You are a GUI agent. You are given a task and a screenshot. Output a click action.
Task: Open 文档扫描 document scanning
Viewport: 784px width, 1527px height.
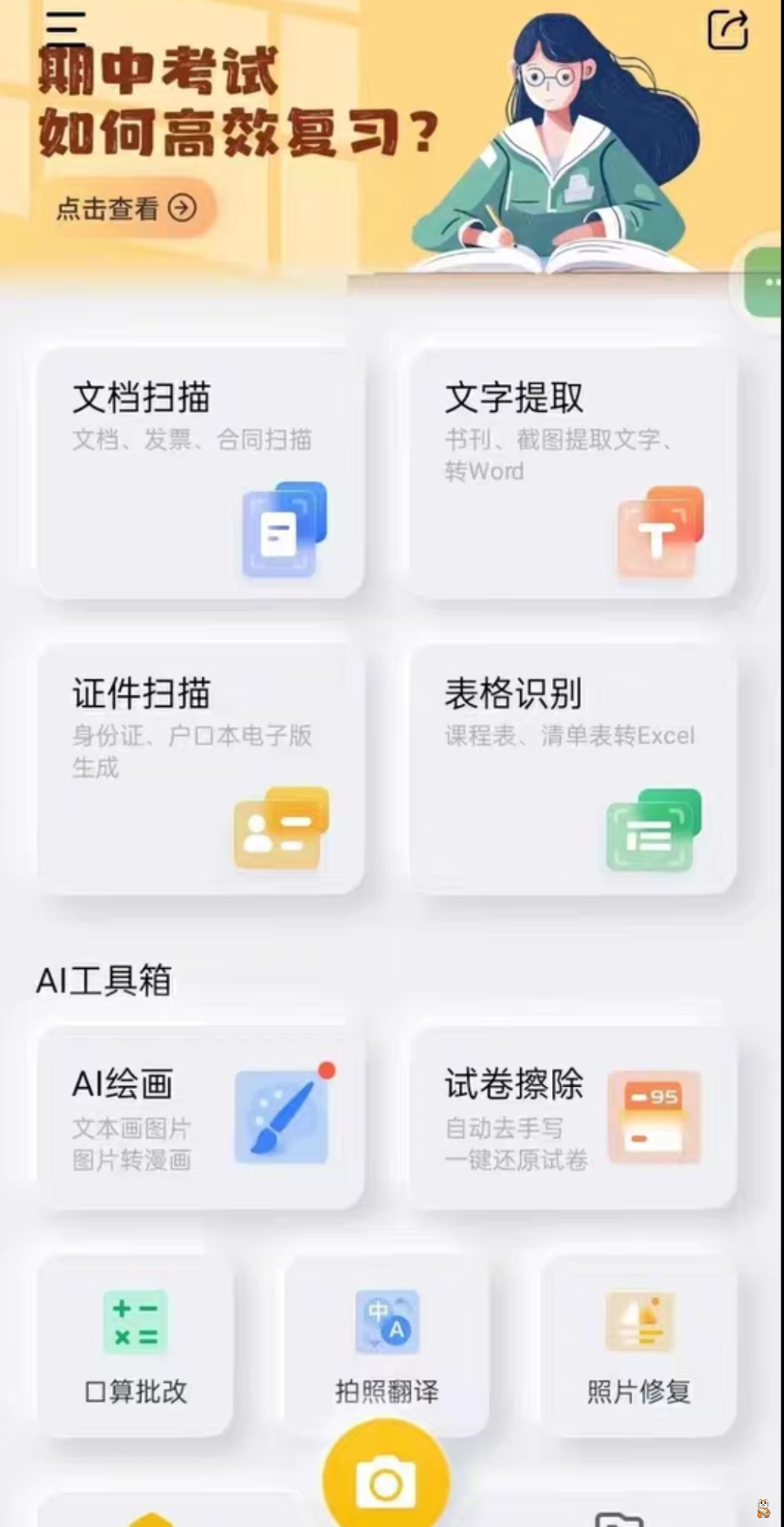click(201, 474)
